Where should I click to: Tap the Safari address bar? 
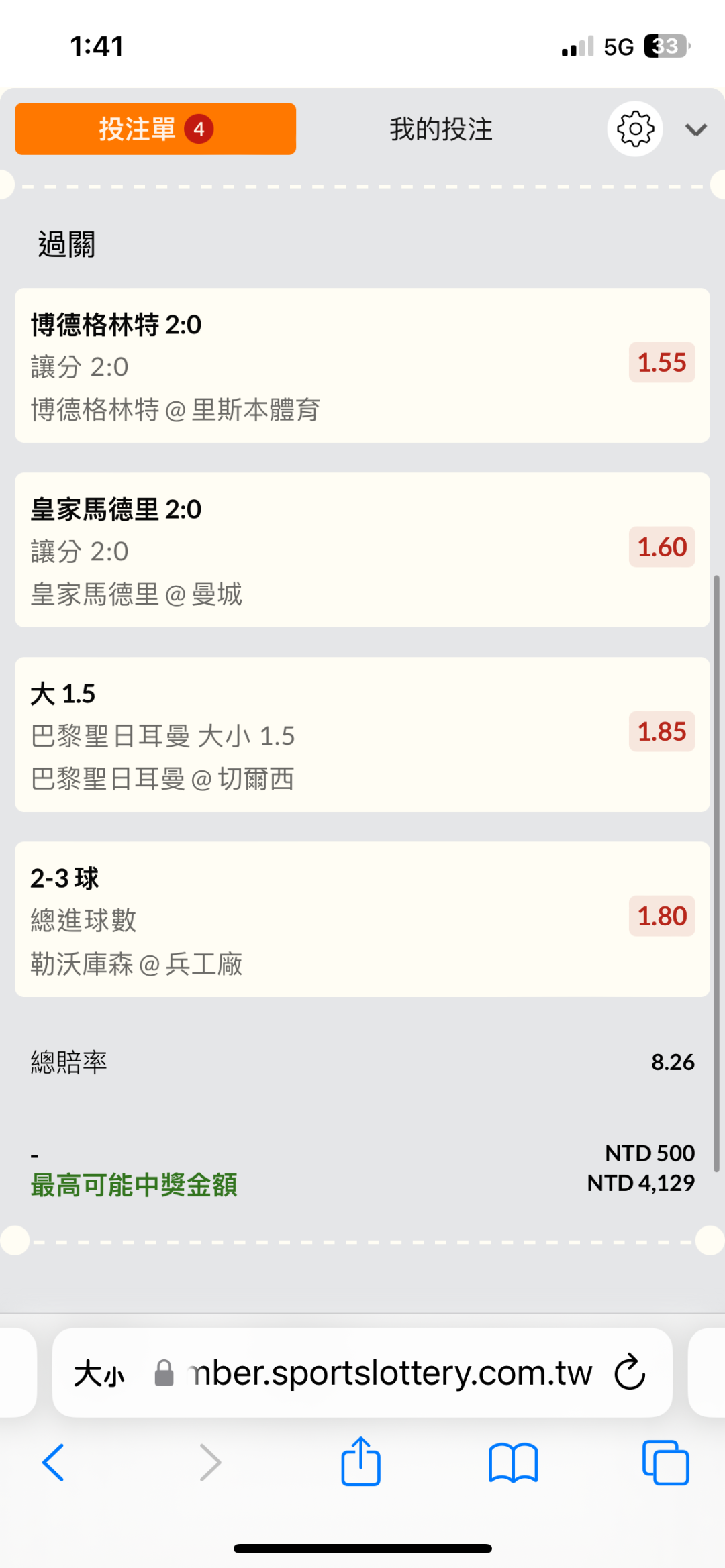pos(389,1373)
